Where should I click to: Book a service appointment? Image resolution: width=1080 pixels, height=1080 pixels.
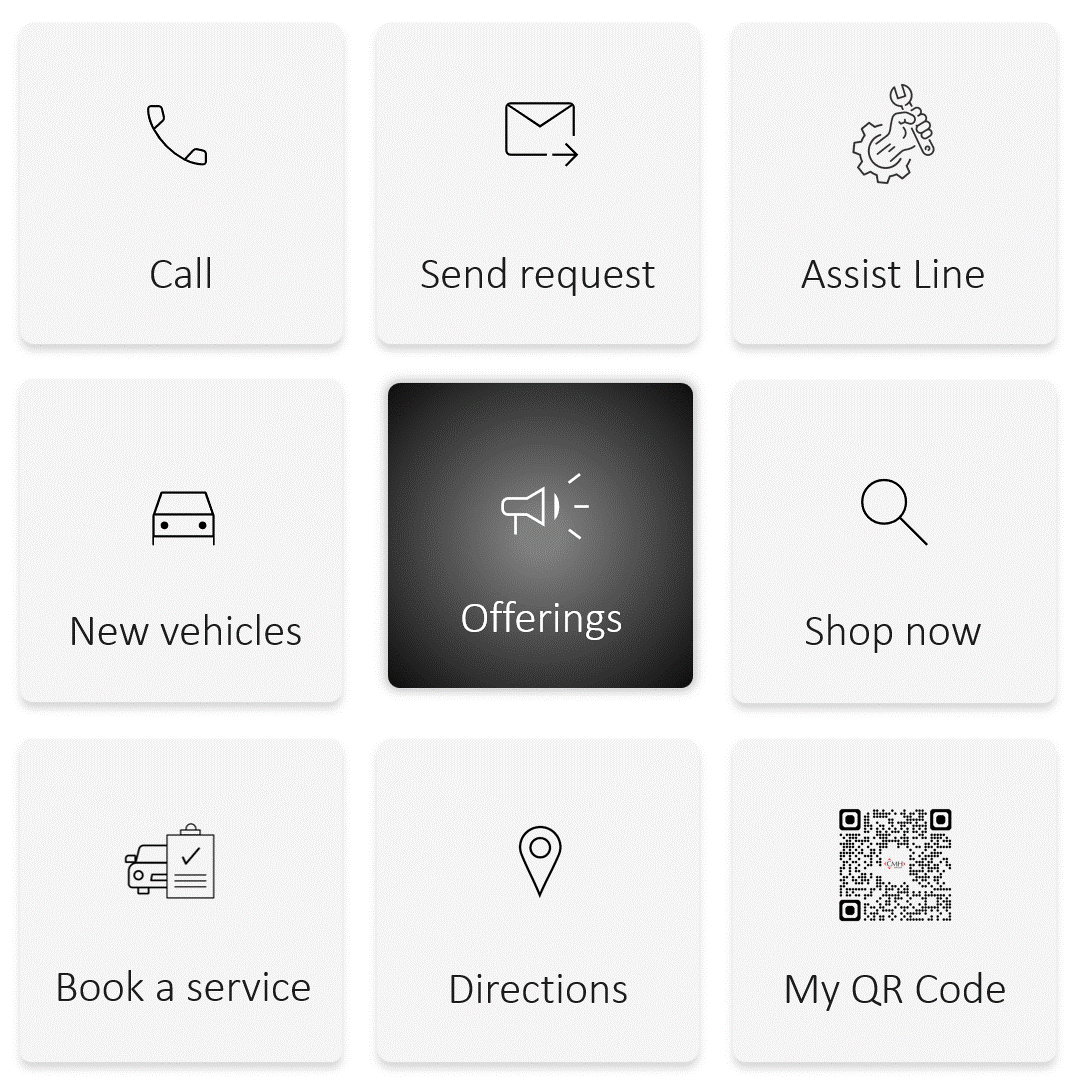coord(181,900)
